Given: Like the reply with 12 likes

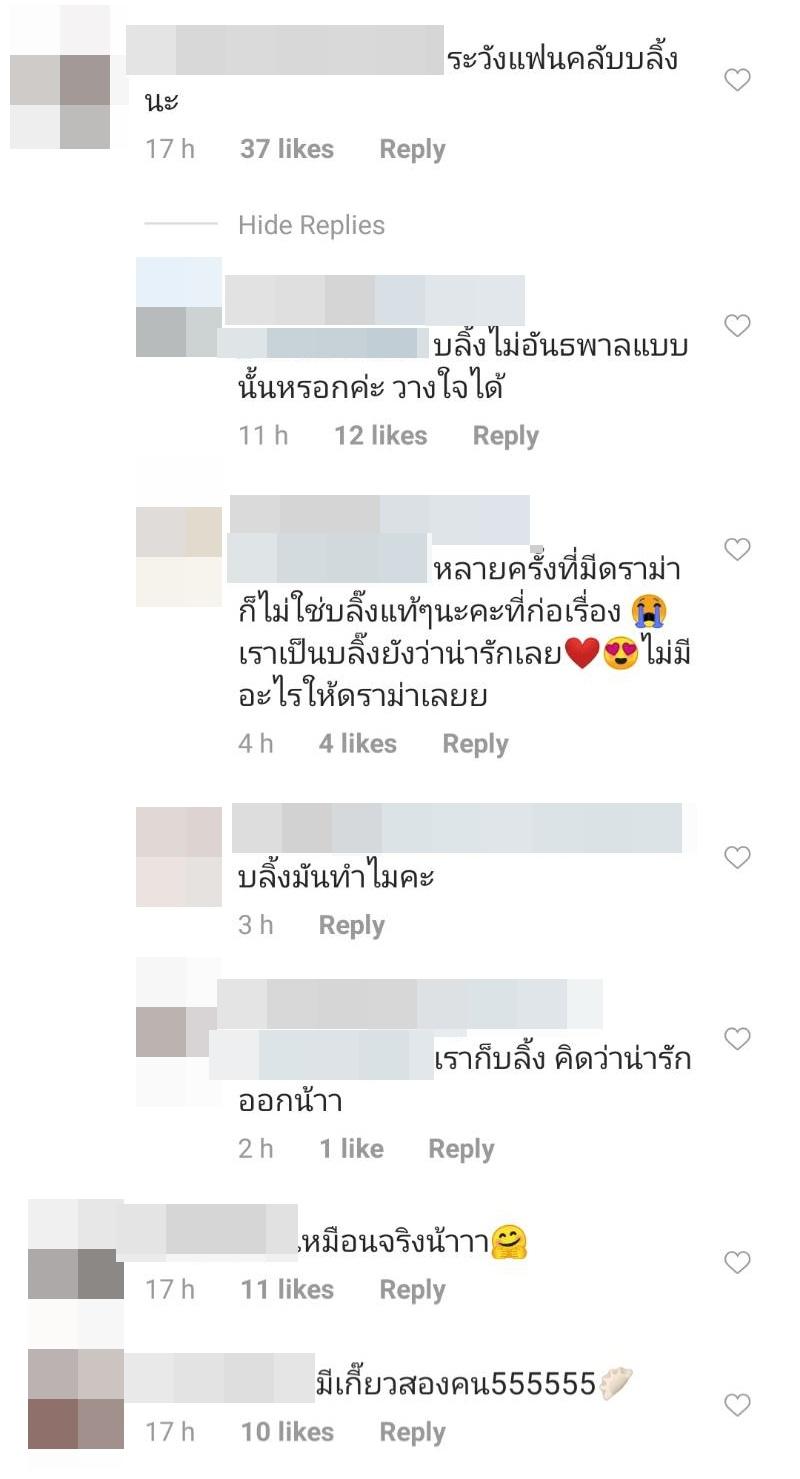Looking at the screenshot, I should click(737, 325).
